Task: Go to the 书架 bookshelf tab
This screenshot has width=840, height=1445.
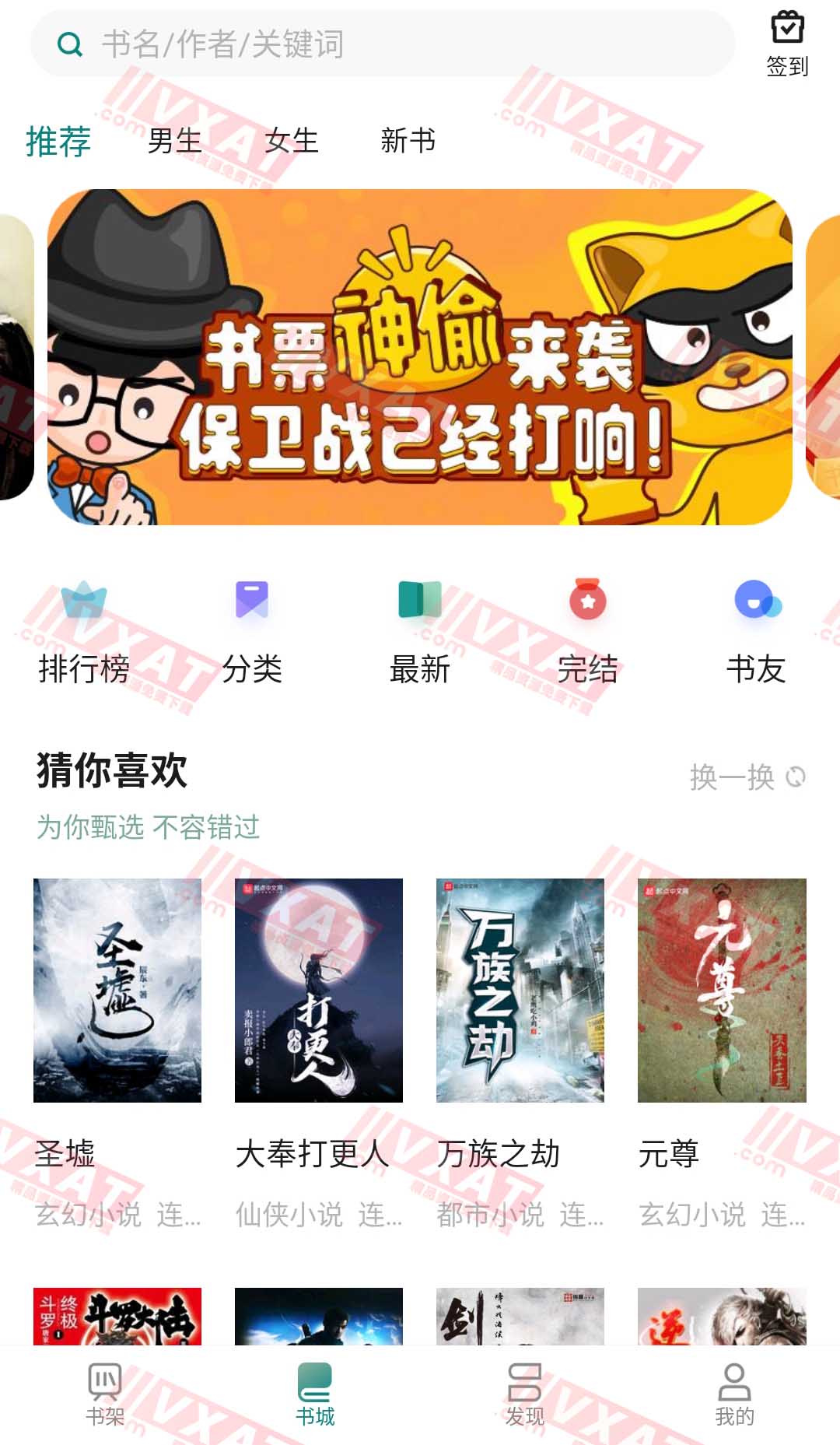Action: point(105,1394)
